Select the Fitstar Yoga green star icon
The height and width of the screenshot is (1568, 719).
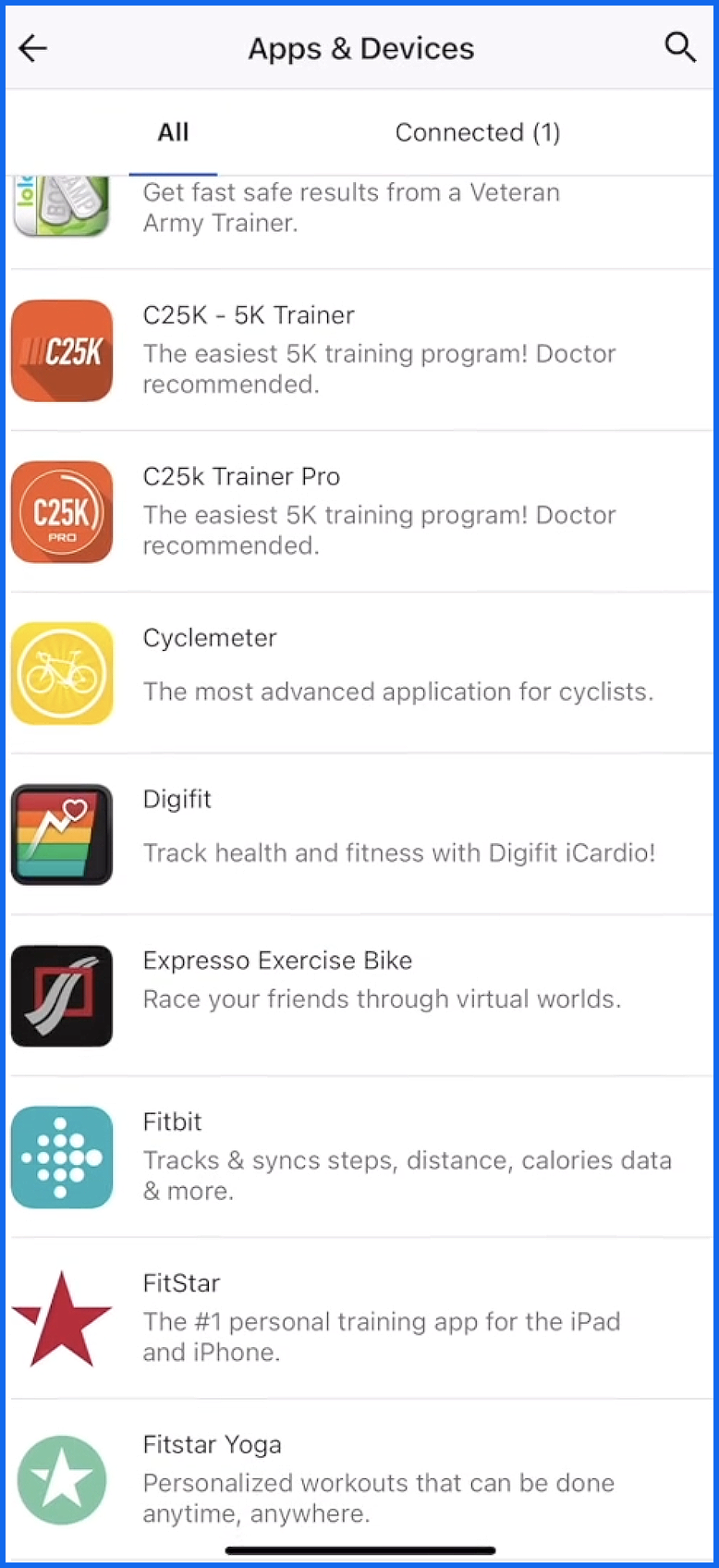(62, 1479)
